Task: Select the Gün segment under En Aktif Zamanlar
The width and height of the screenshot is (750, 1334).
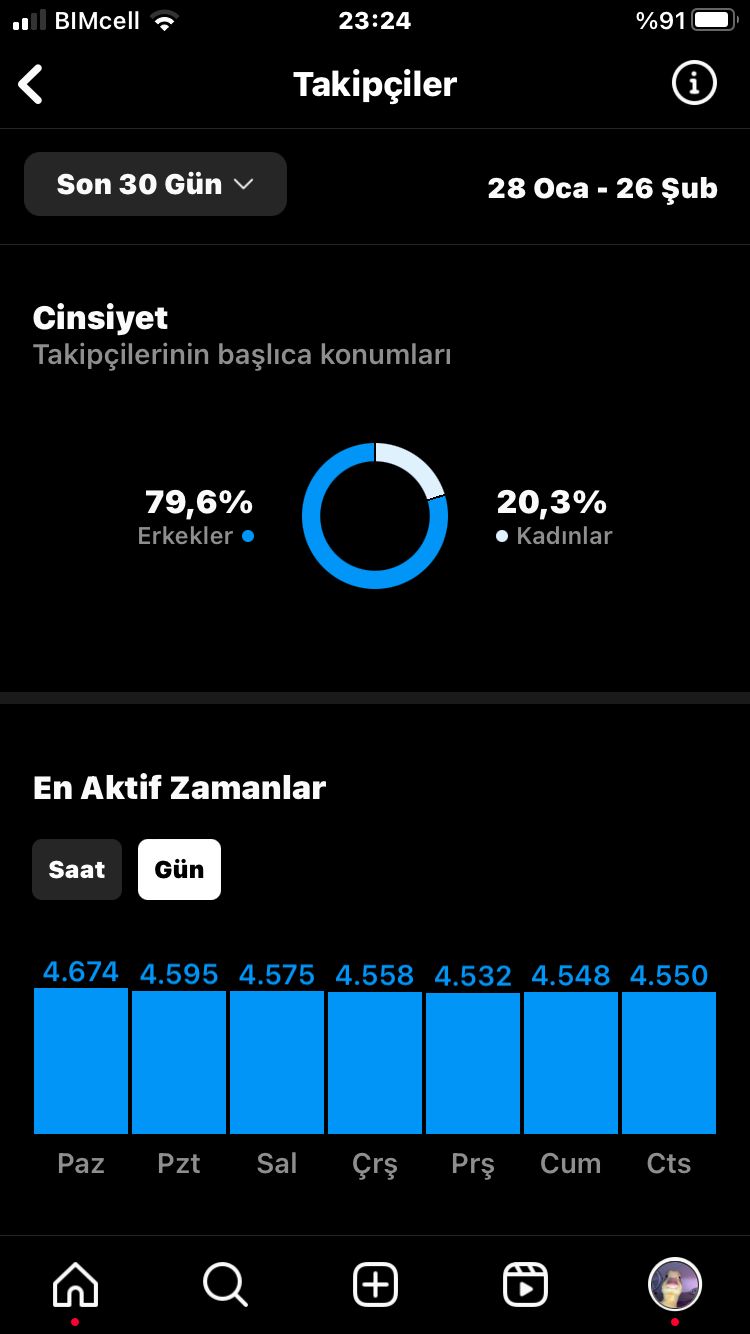Action: 179,869
